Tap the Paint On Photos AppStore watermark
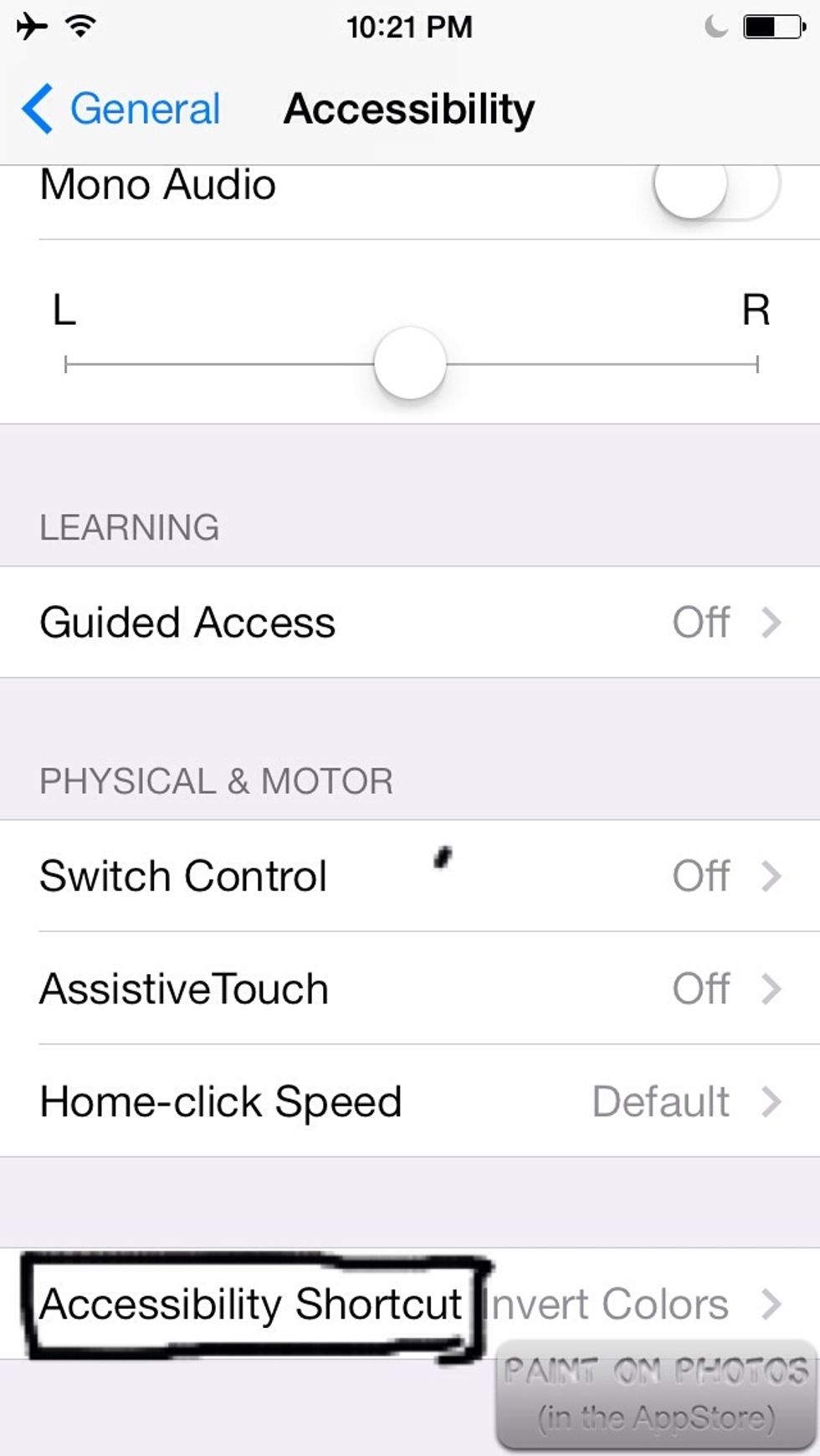This screenshot has width=820, height=1456. 654,1385
